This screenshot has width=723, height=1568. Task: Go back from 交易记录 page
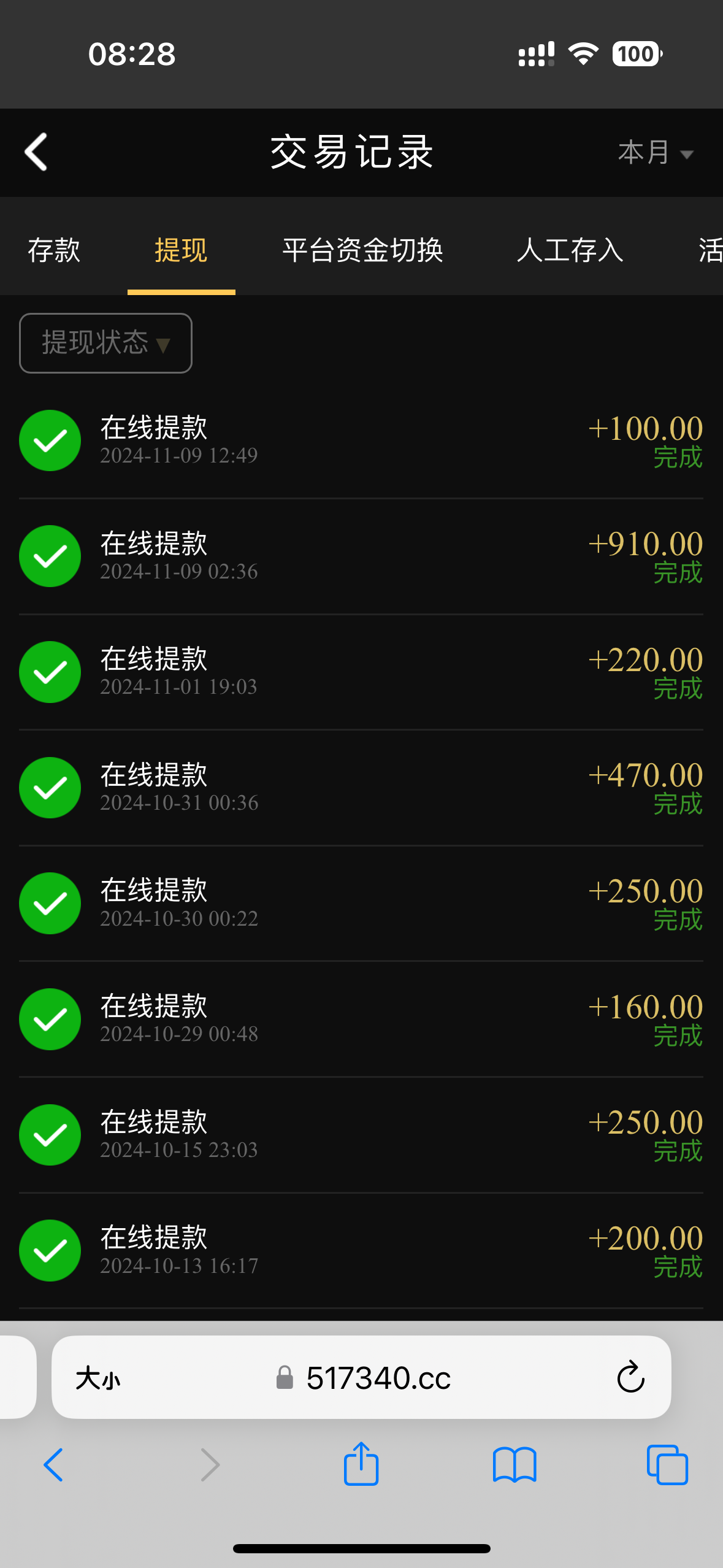point(36,152)
